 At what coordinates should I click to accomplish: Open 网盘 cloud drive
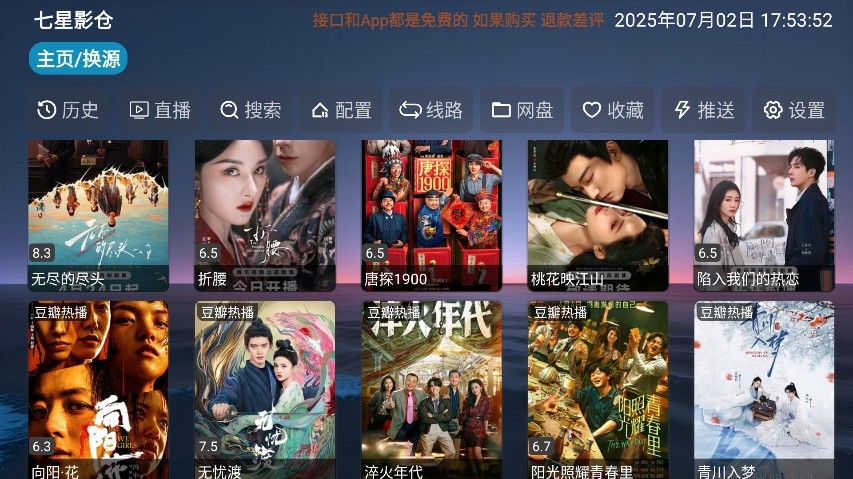click(522, 110)
